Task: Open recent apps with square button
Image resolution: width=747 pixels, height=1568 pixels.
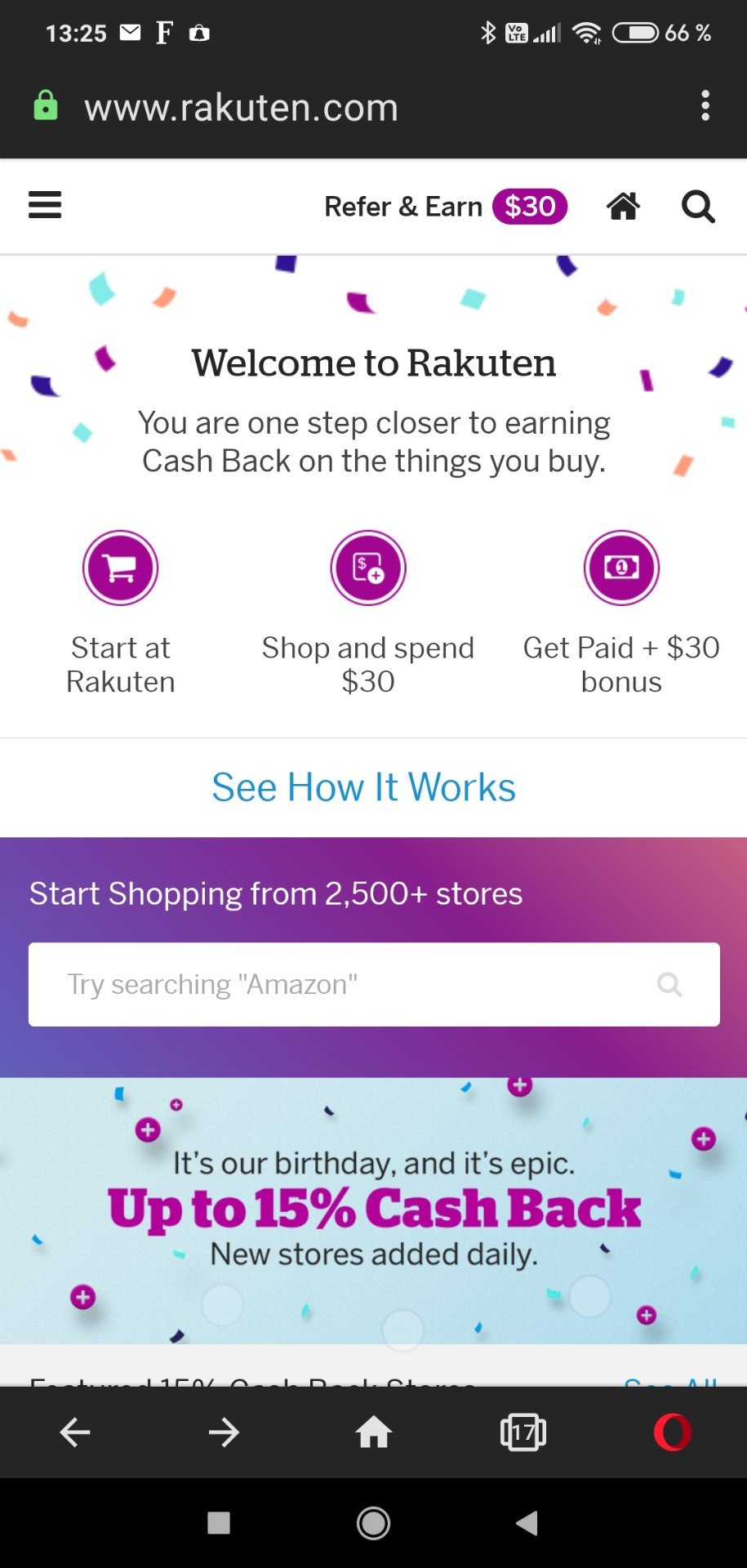Action: [219, 1523]
